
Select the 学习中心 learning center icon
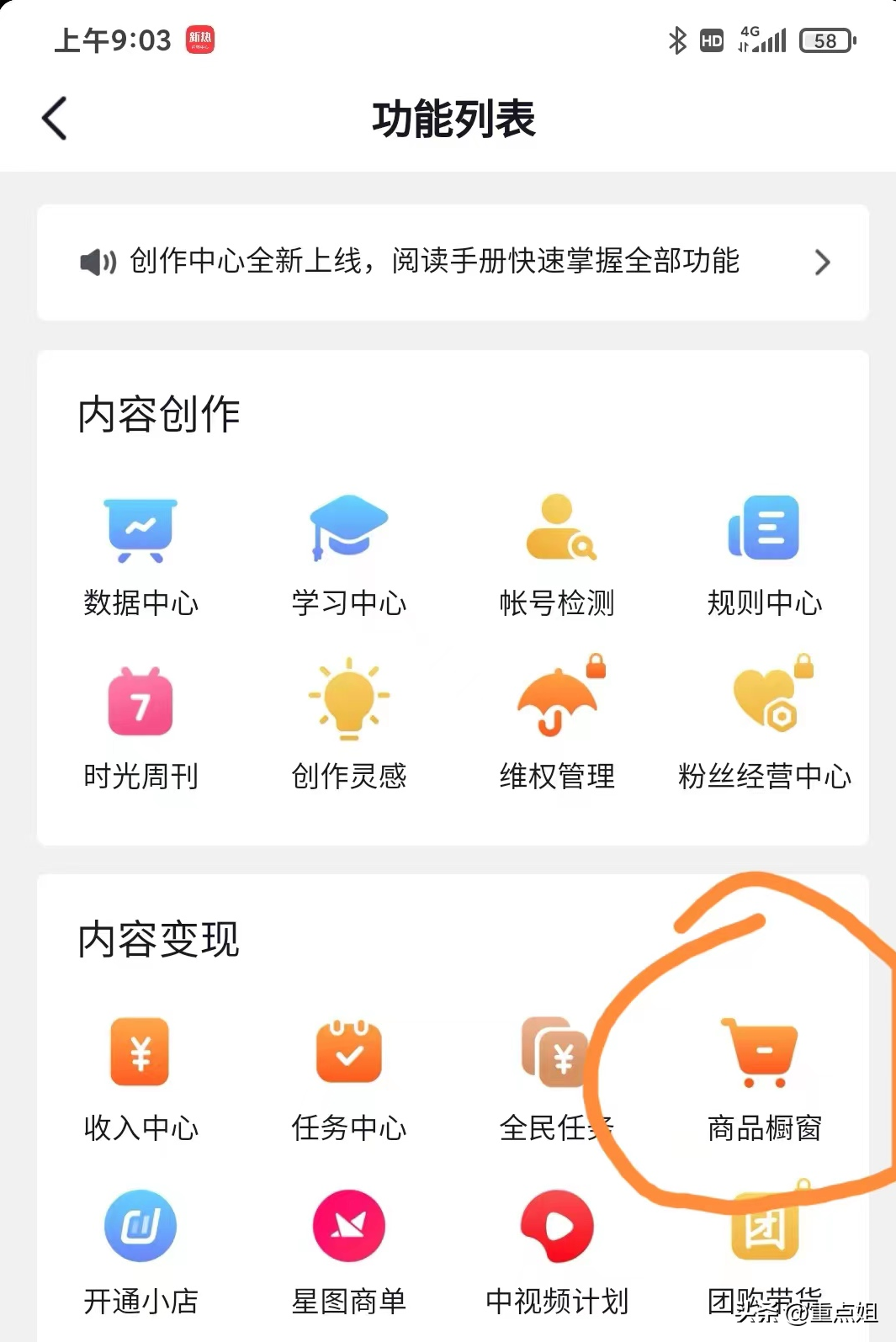[348, 528]
